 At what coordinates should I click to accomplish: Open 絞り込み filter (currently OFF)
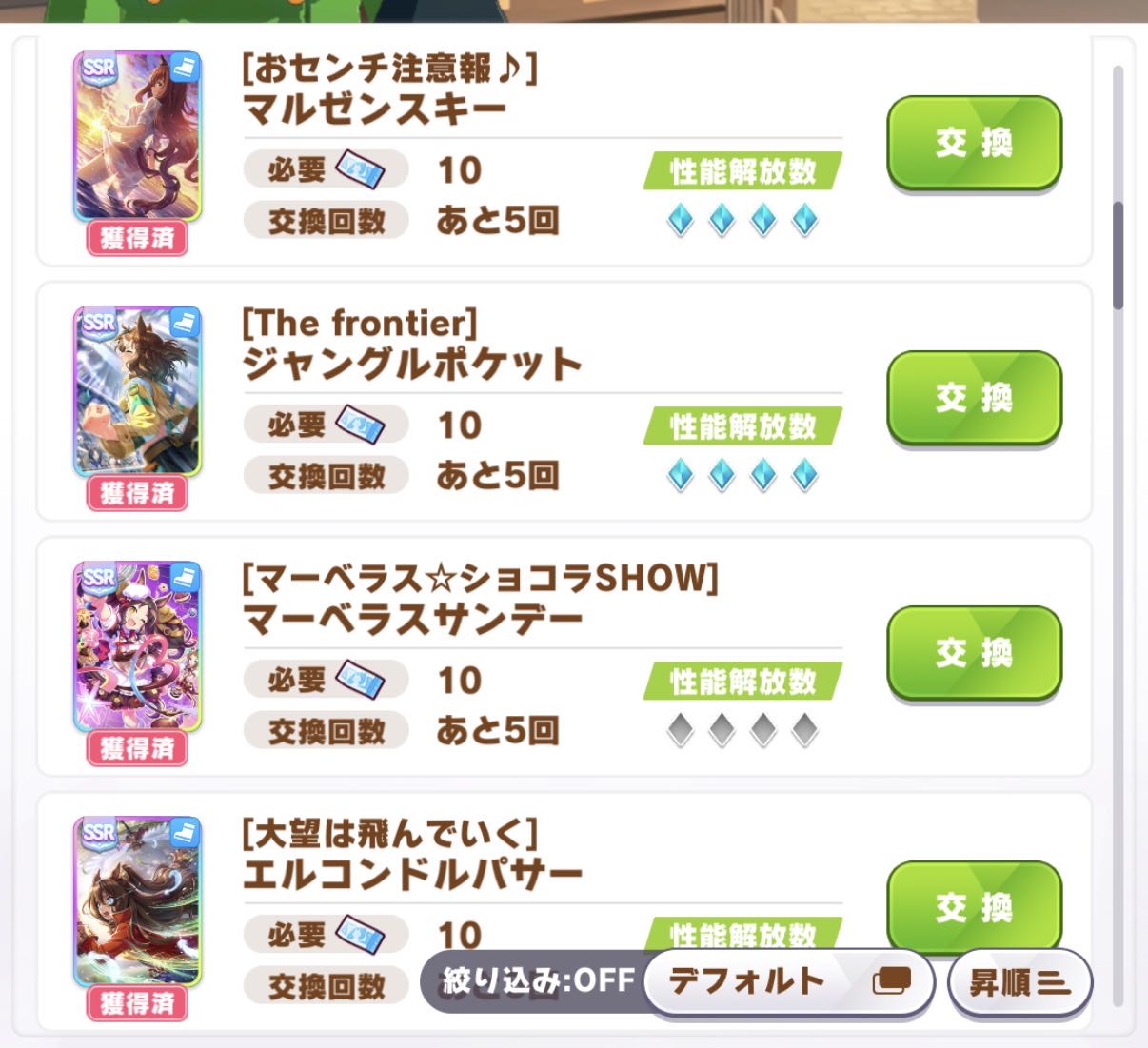[538, 980]
